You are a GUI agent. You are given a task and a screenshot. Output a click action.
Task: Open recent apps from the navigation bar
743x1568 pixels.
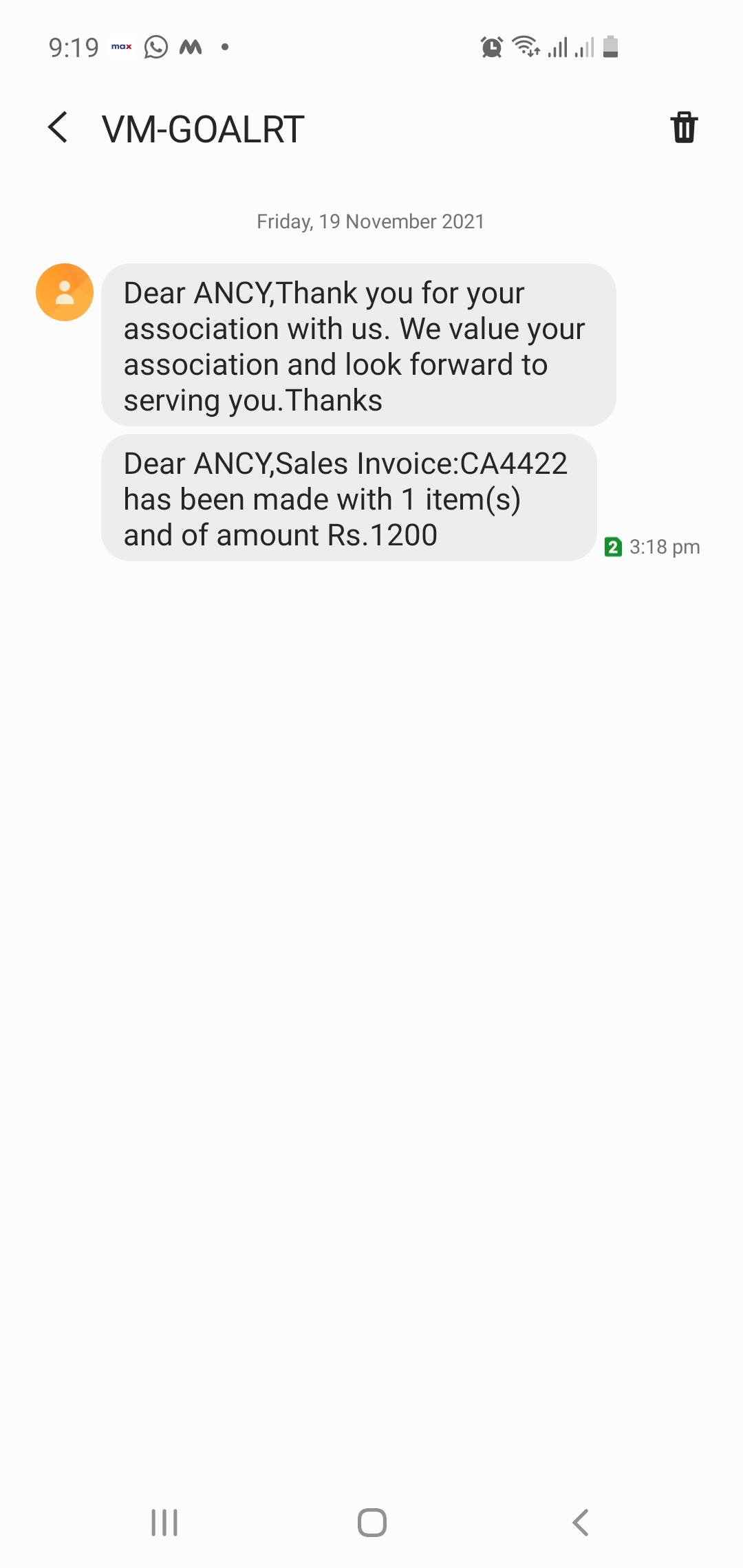(164, 1523)
